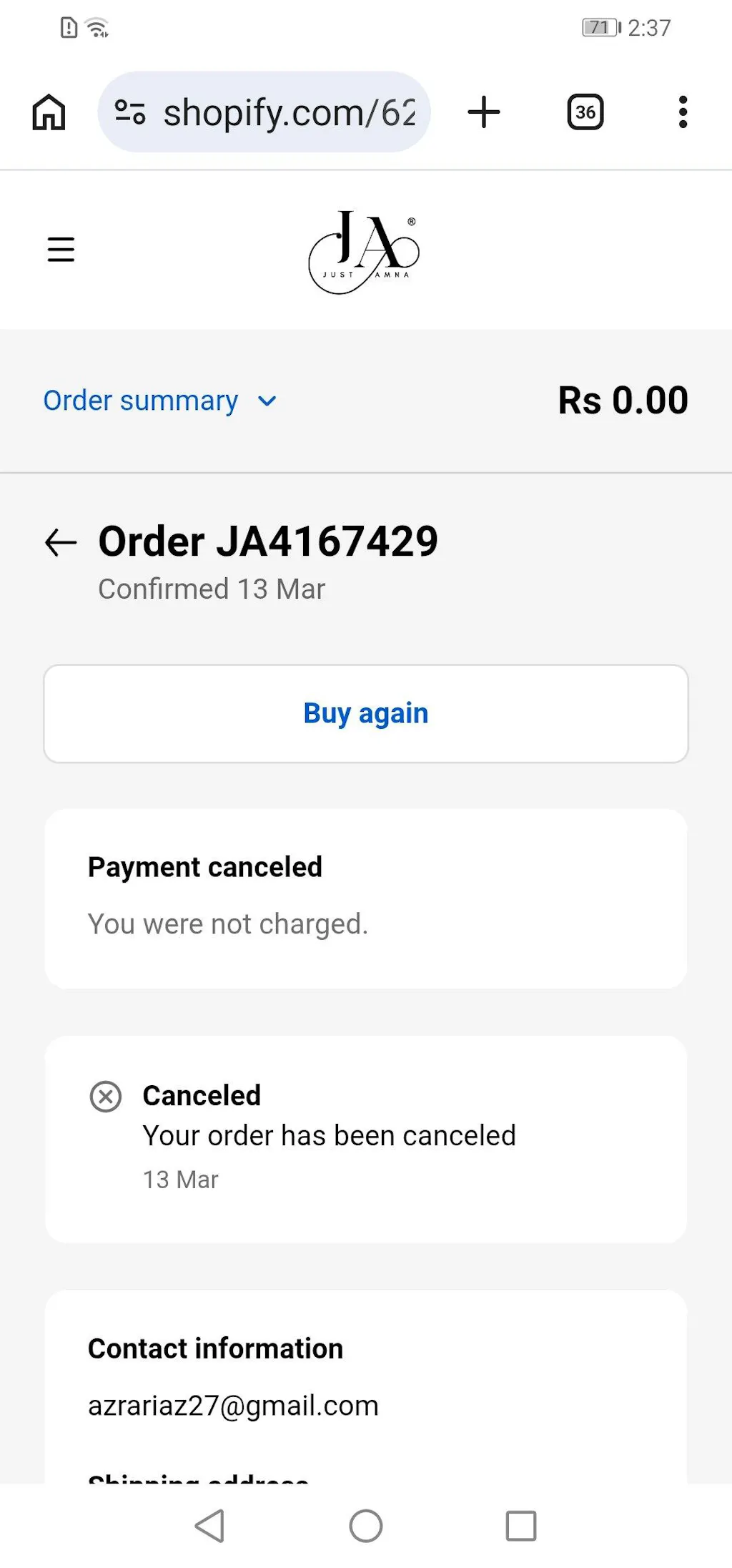Show the 36 open tabs
The image size is (732, 1568).
[585, 112]
